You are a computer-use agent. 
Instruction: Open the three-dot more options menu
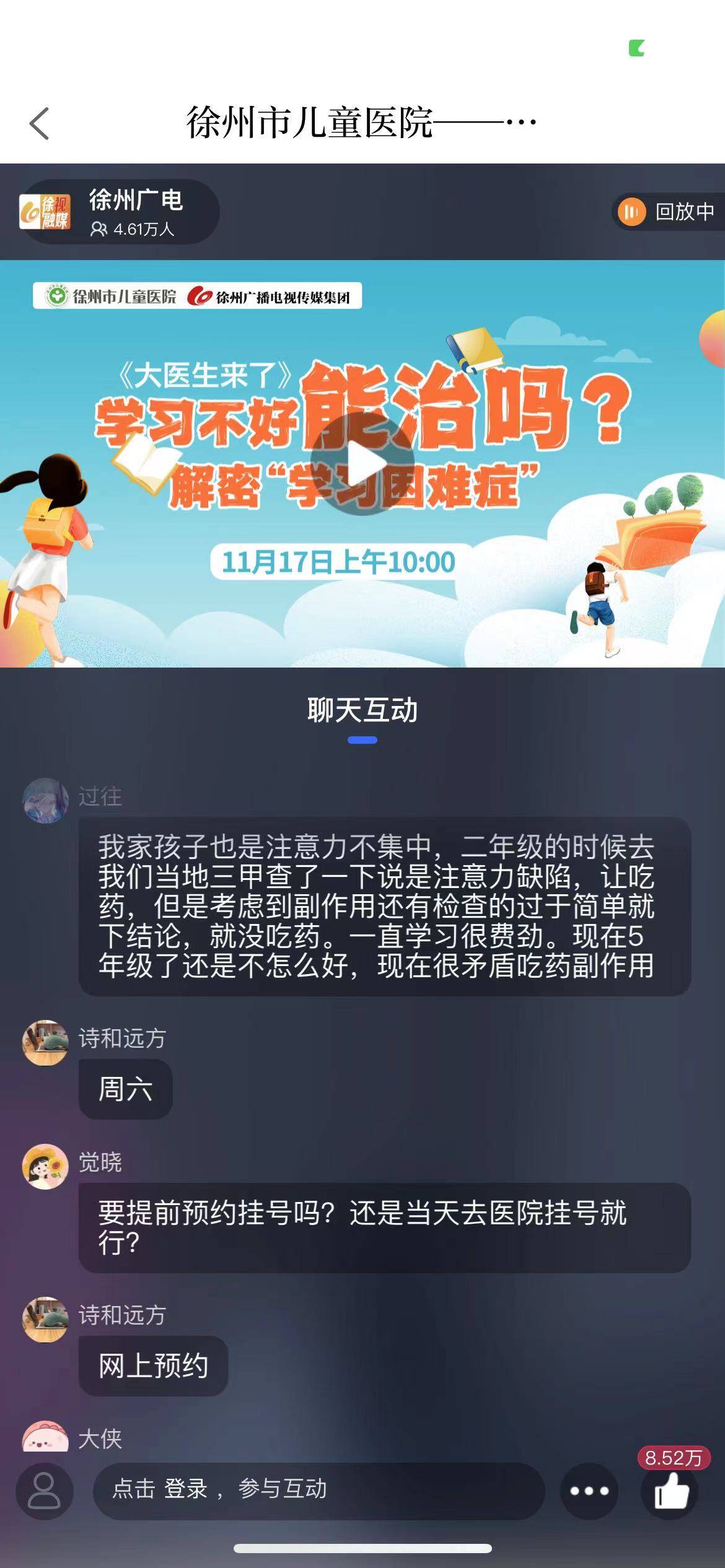pos(589,1491)
